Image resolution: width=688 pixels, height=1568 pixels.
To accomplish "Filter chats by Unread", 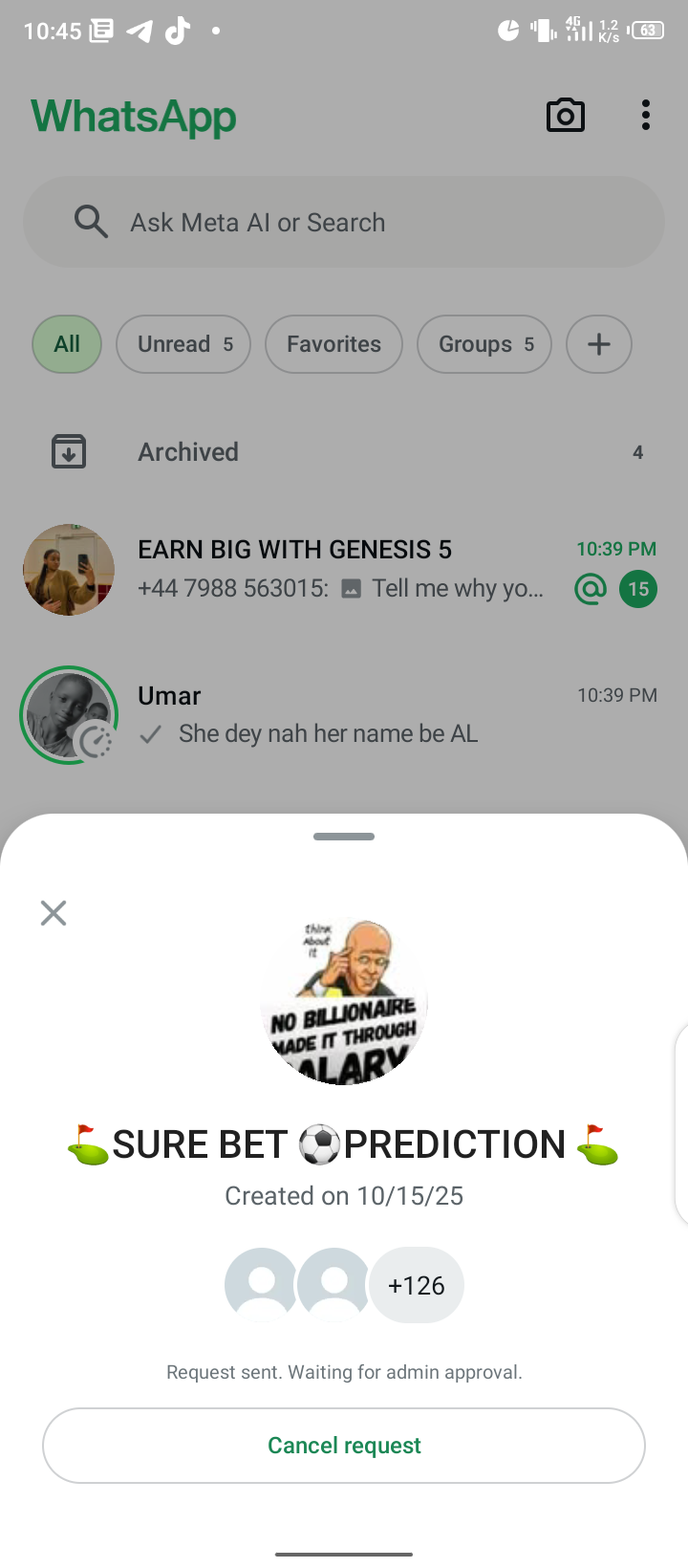I will (x=183, y=344).
